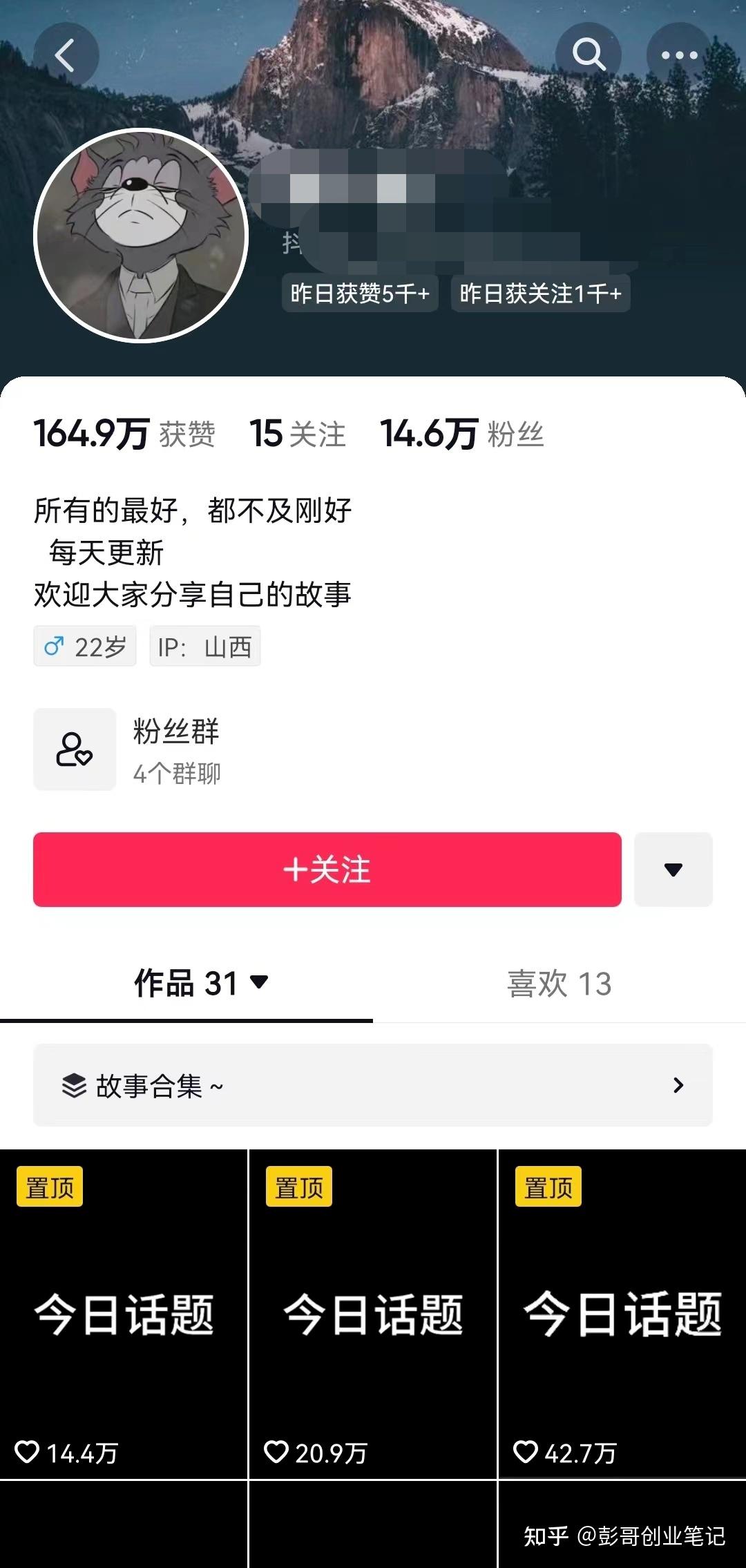Image resolution: width=746 pixels, height=1568 pixels.
Task: Tap the red +关注 follow button
Action: click(x=327, y=869)
